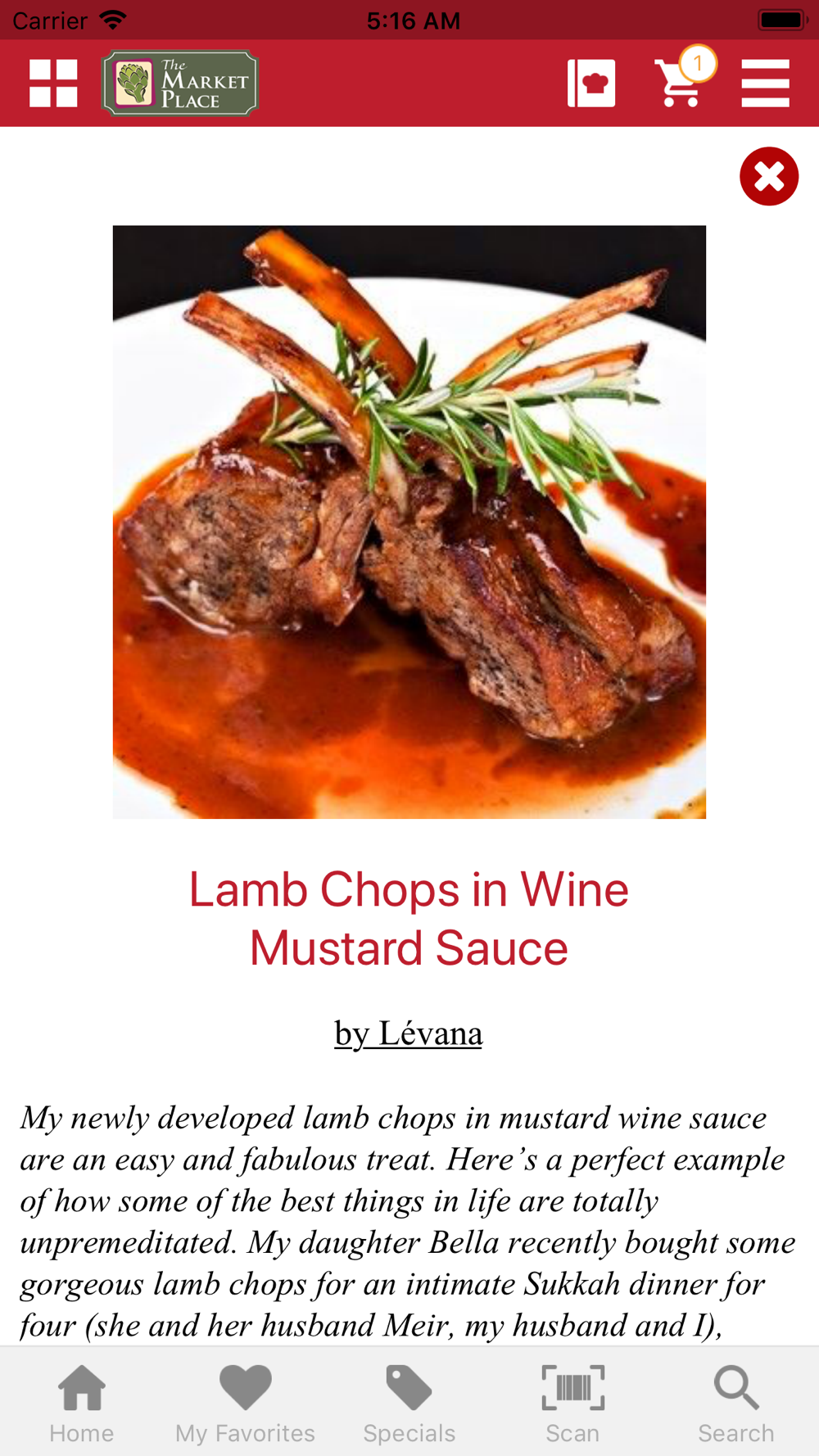Go to the Home tab
Image resolution: width=819 pixels, height=1456 pixels.
(82, 1404)
